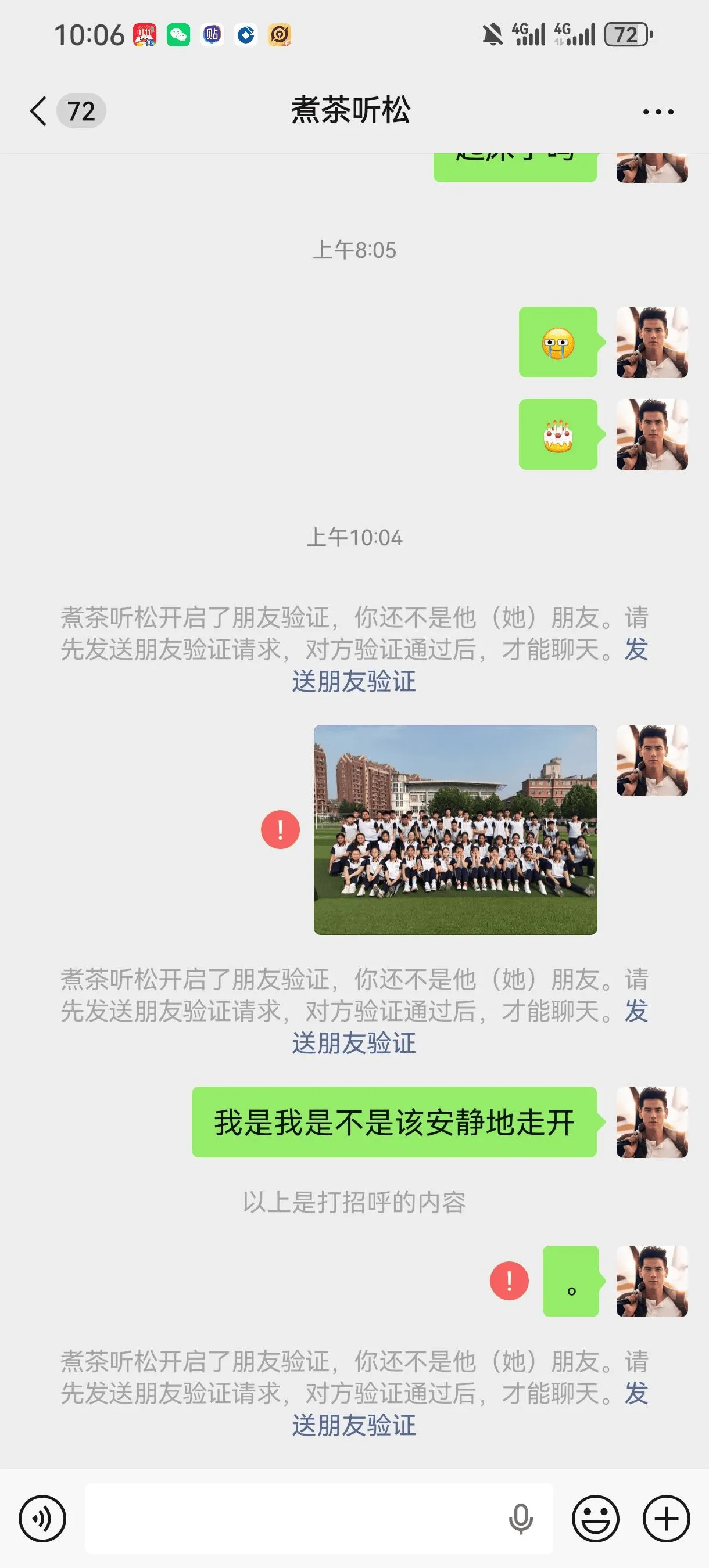Tap the microphone dictation icon
709x1568 pixels.
pyautogui.click(x=520, y=1518)
